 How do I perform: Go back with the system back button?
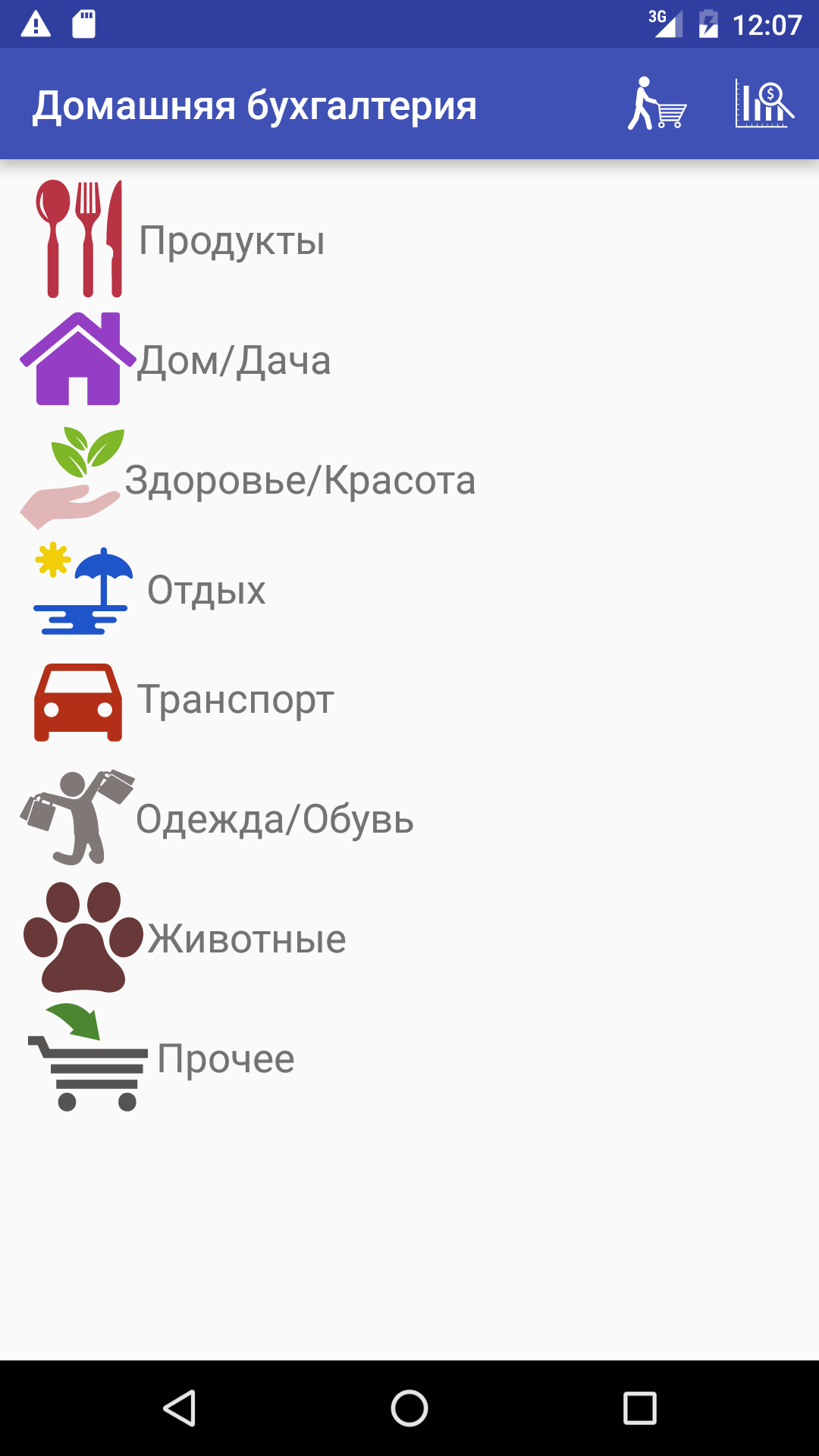(180, 1408)
